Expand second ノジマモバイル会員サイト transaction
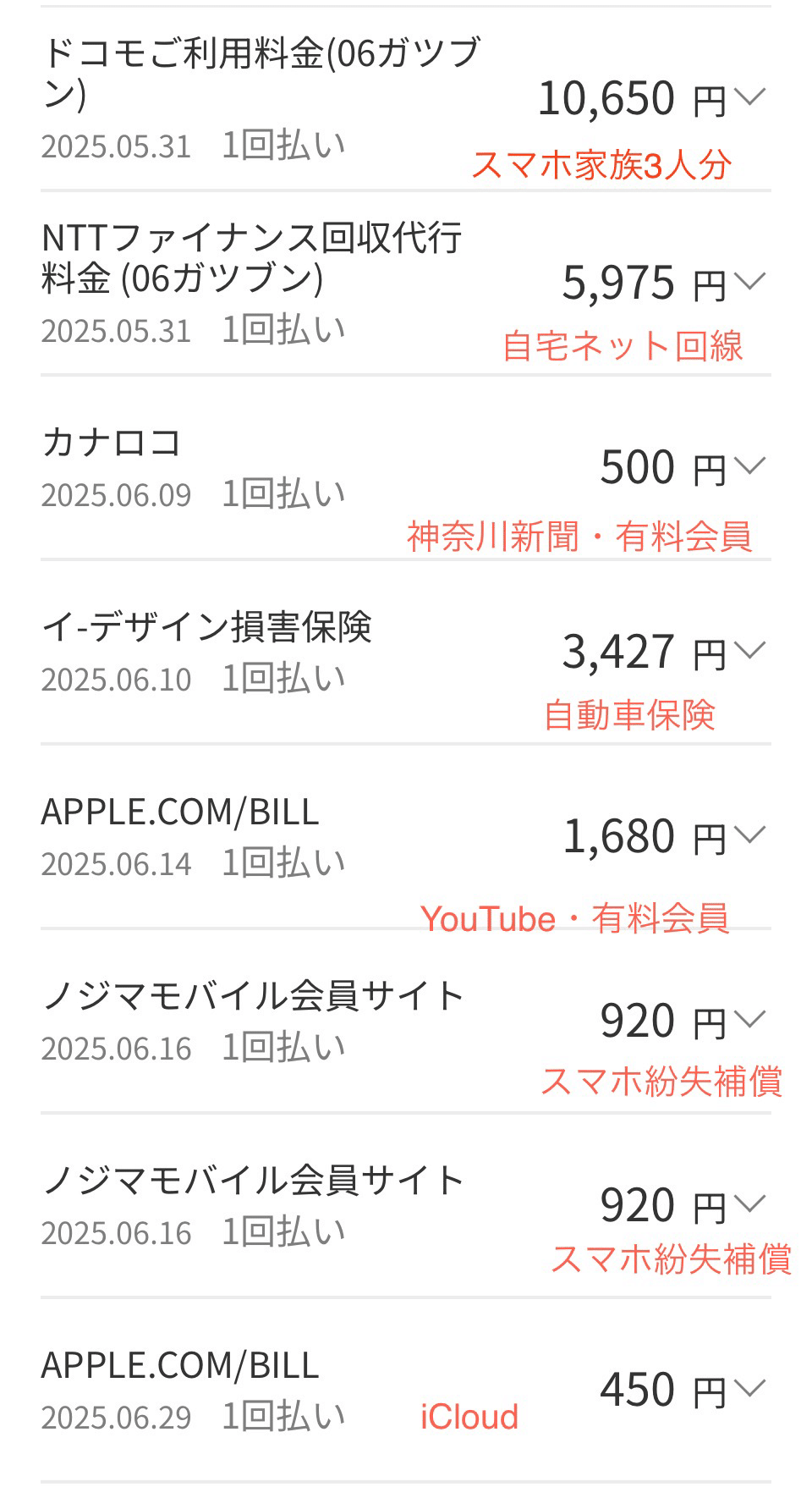 [749, 1204]
